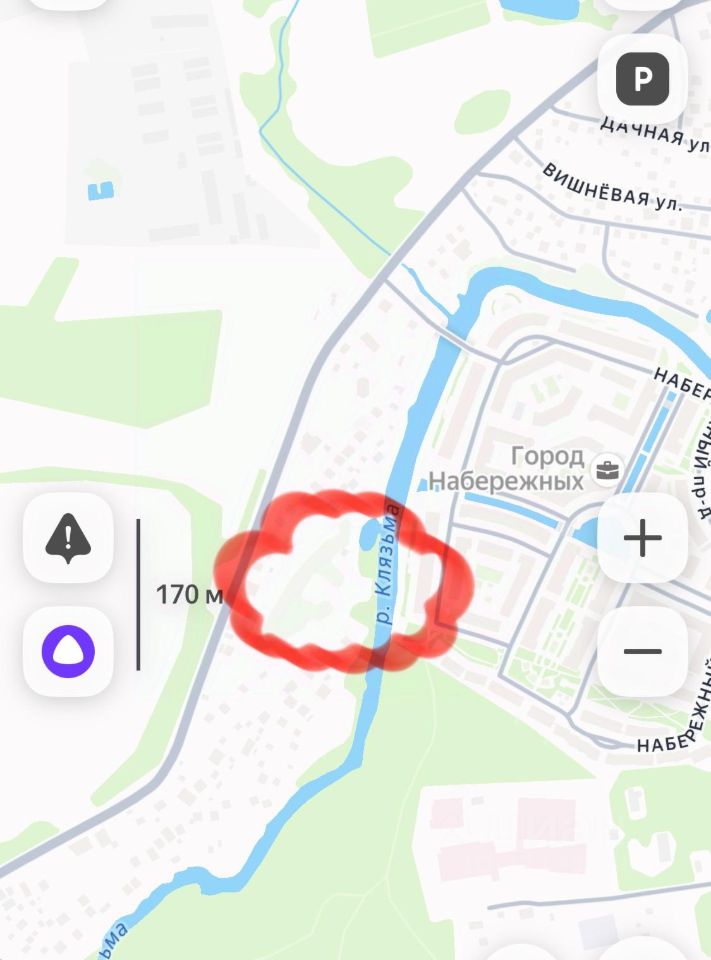
Task: Report a road event via warning icon
Action: pyautogui.click(x=68, y=538)
